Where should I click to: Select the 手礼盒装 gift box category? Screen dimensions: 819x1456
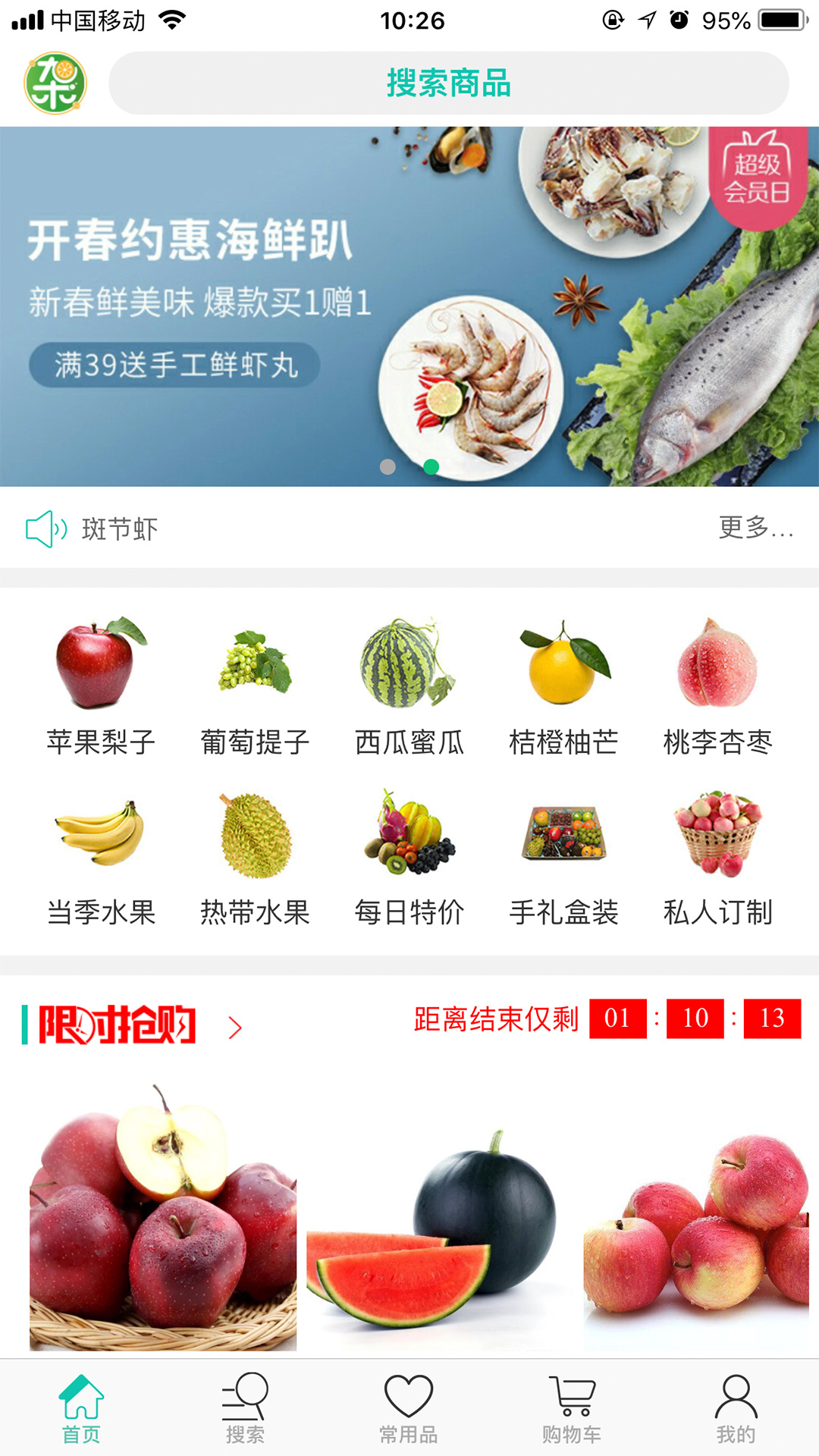coord(563,858)
